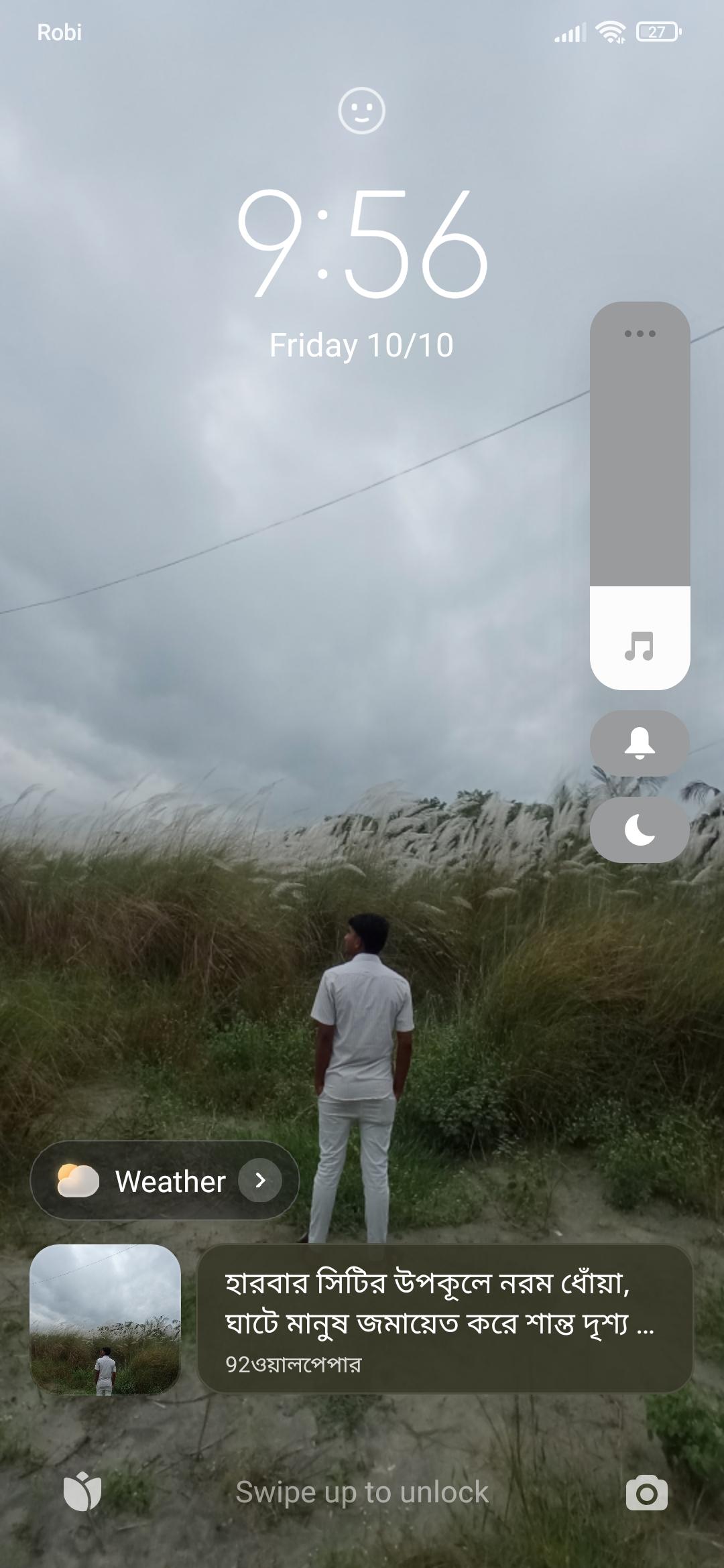
Task: Open the wallpaper carousel flower icon
Action: 82,1493
